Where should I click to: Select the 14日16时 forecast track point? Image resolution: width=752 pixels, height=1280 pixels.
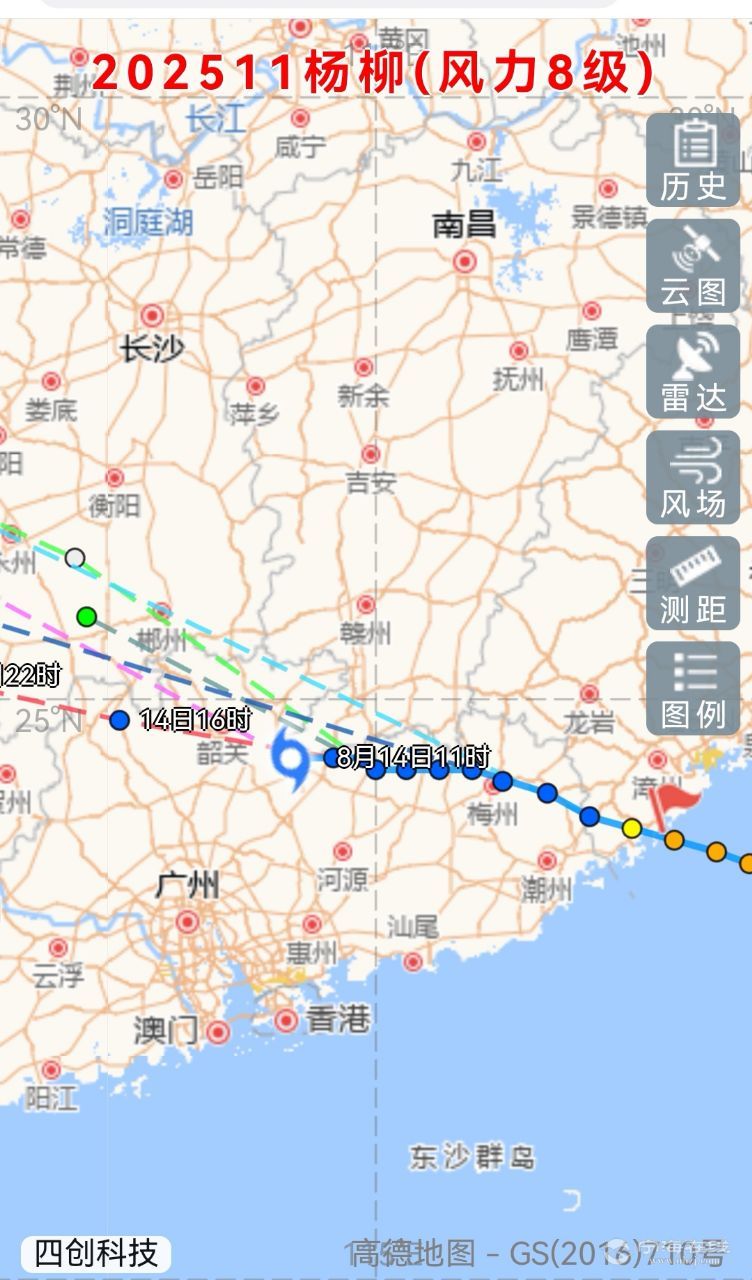120,719
